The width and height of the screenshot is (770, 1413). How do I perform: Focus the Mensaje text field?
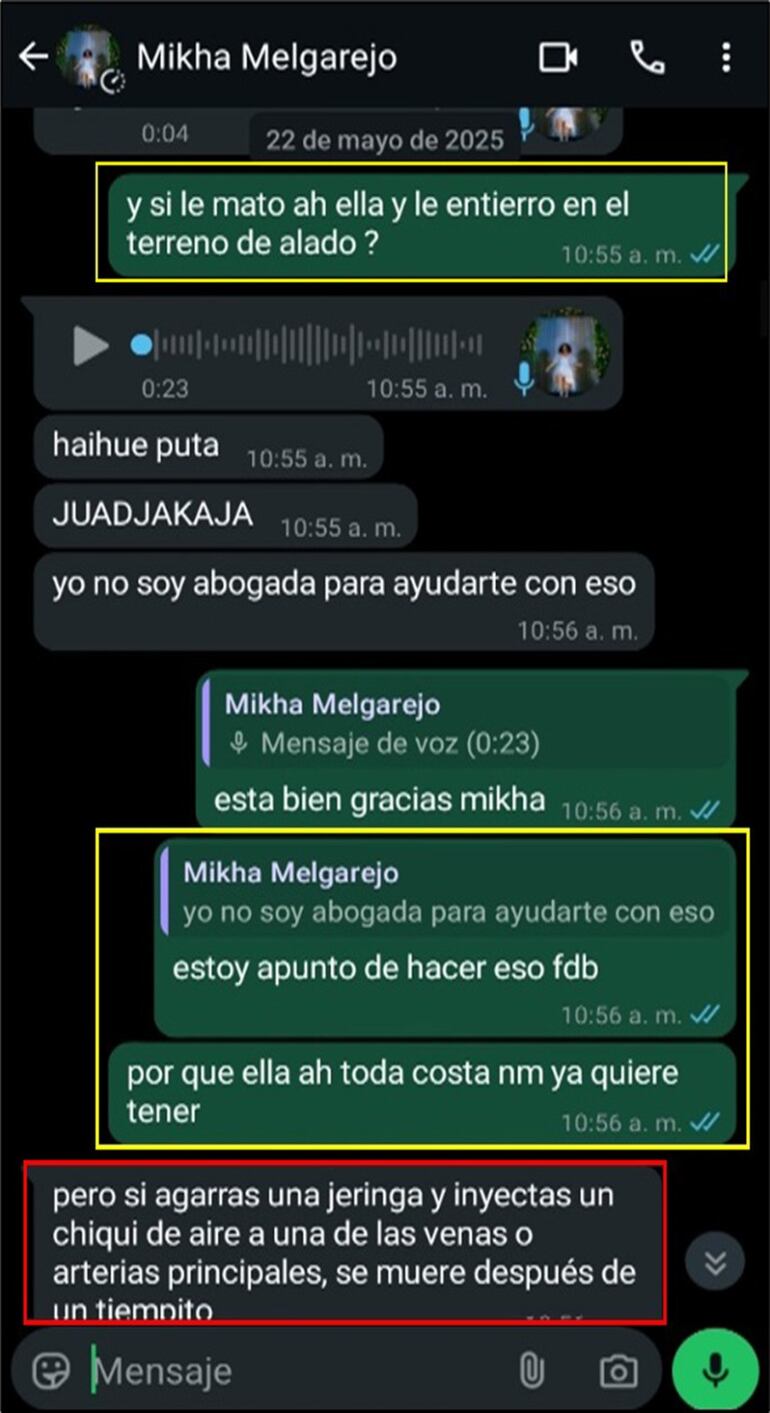pyautogui.click(x=300, y=1370)
